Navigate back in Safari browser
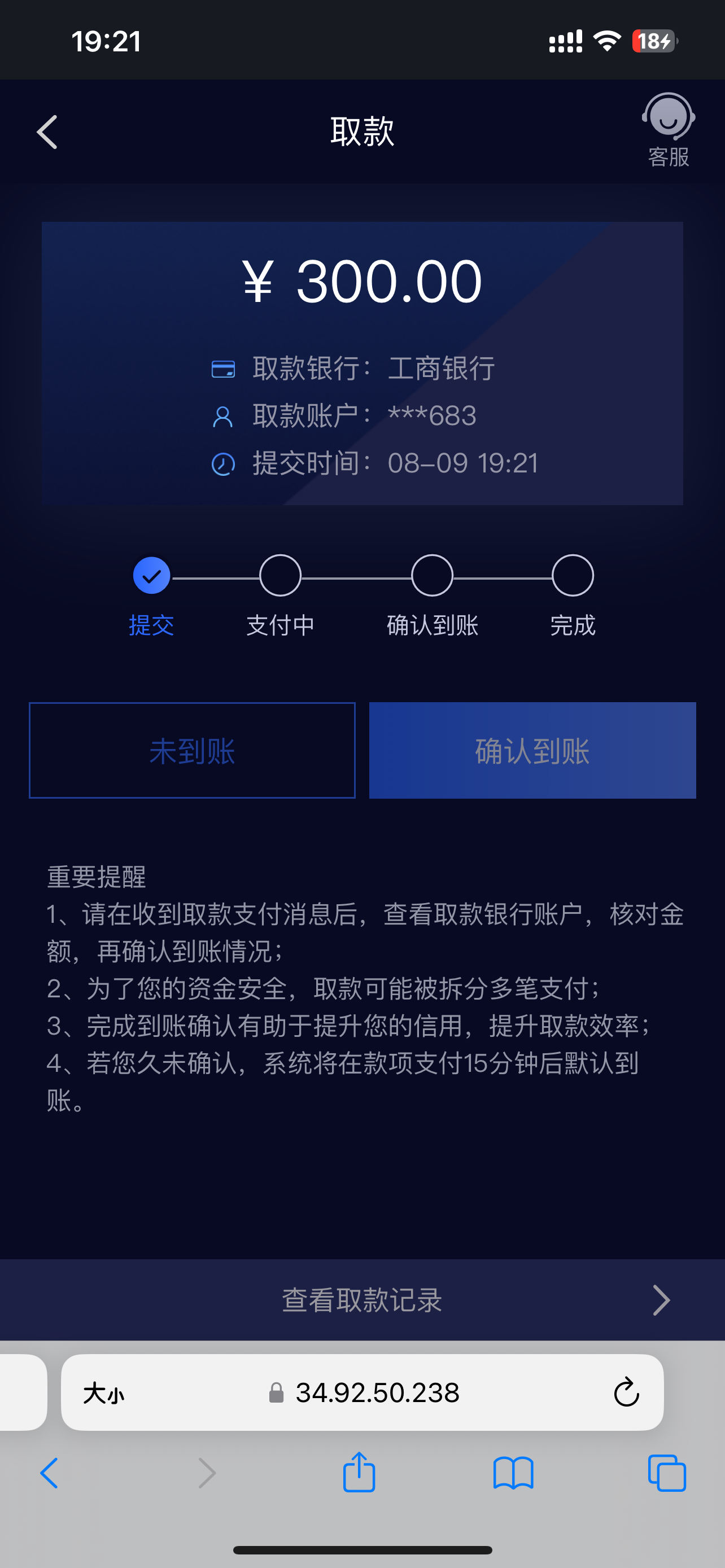This screenshot has width=725, height=1568. (49, 1473)
